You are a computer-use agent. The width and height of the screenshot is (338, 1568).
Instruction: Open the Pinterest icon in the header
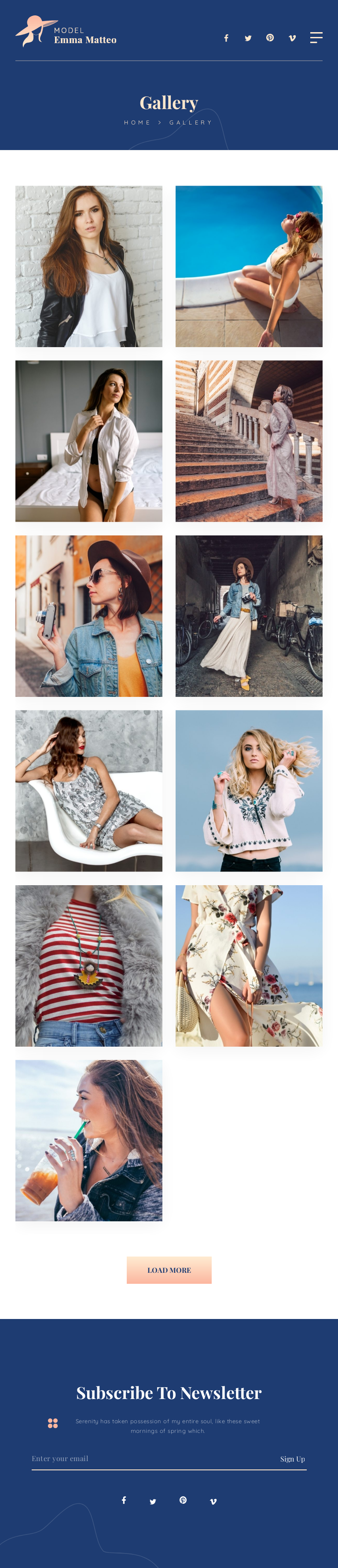coord(270,38)
